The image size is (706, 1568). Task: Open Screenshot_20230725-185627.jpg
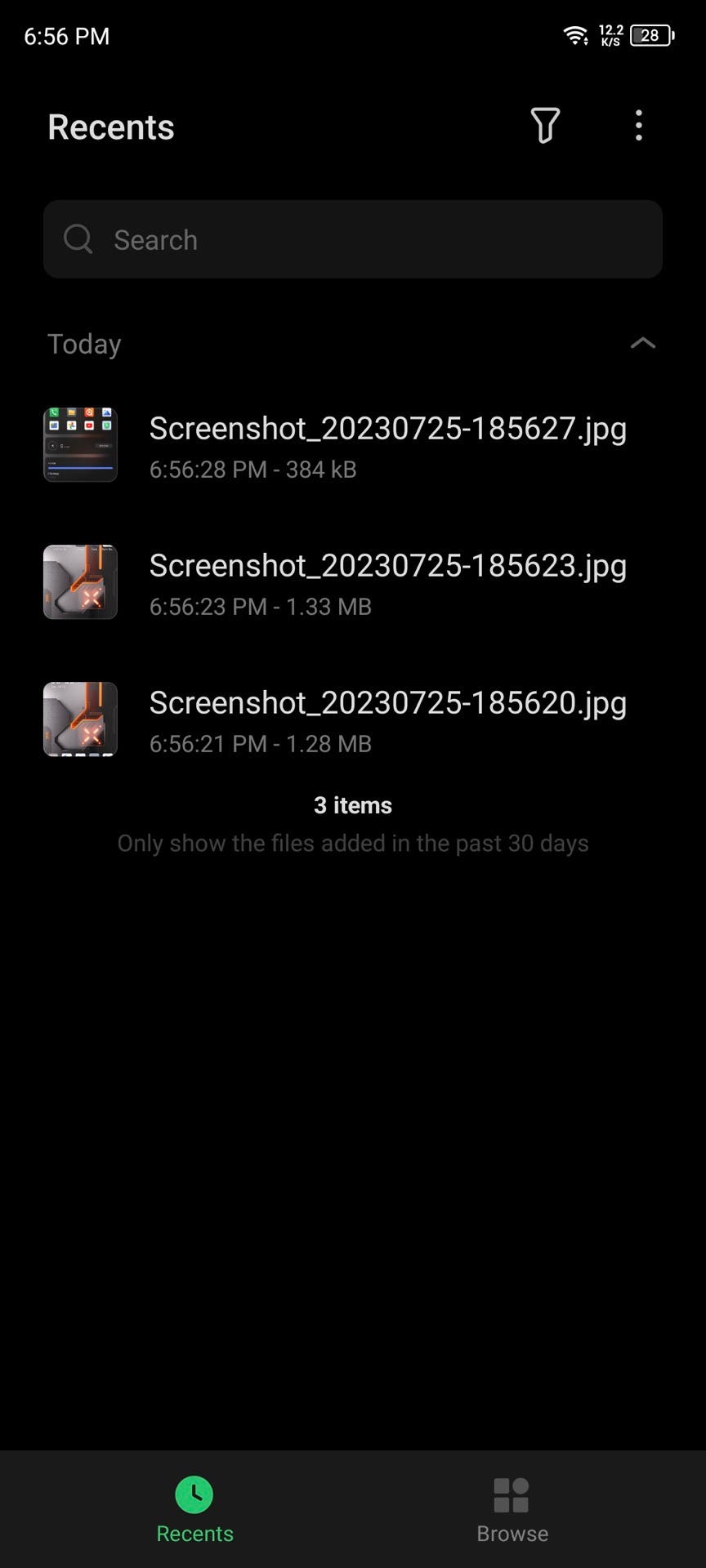pyautogui.click(x=353, y=445)
